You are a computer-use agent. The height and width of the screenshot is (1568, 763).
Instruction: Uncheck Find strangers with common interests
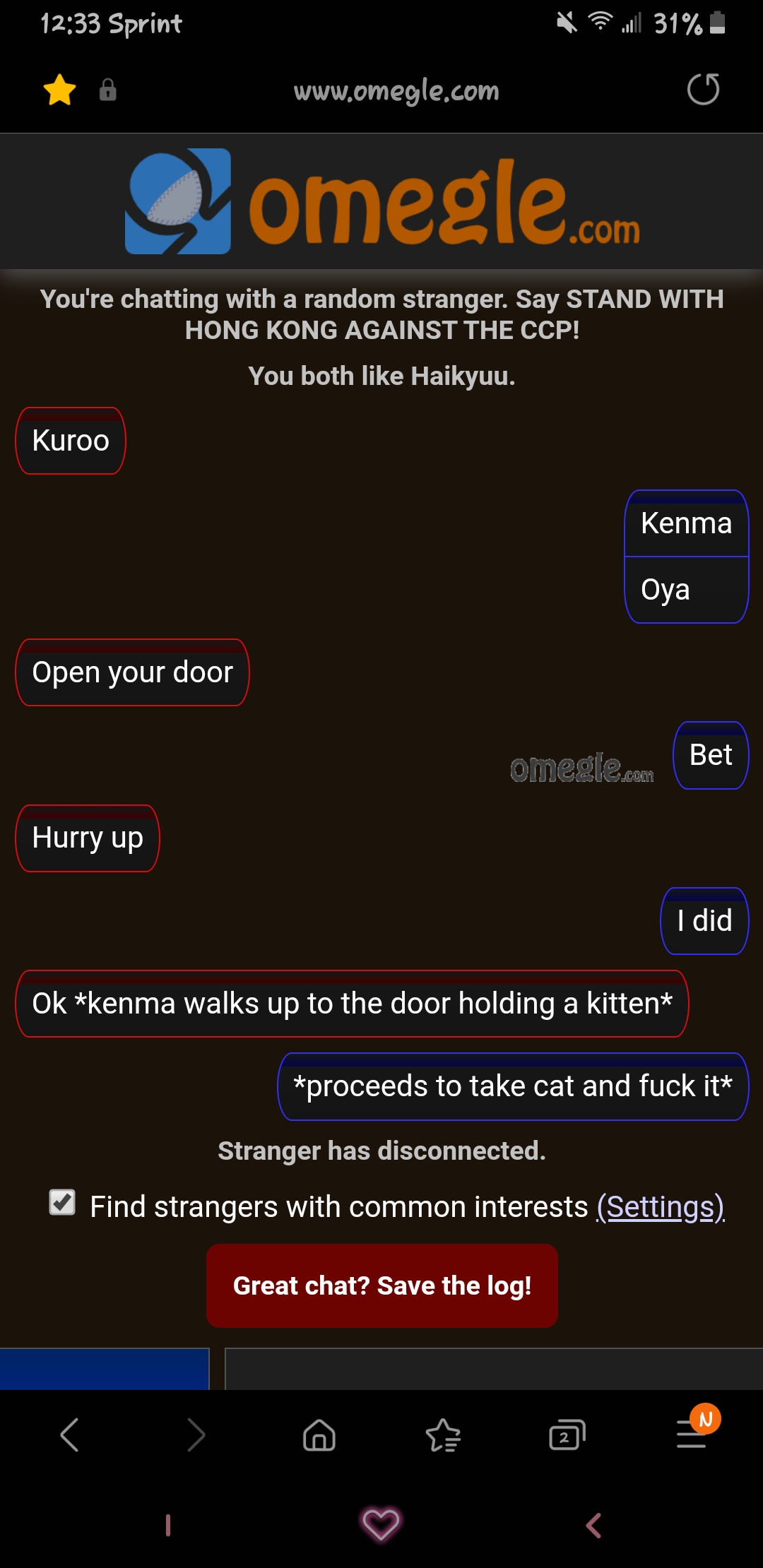pos(62,1202)
